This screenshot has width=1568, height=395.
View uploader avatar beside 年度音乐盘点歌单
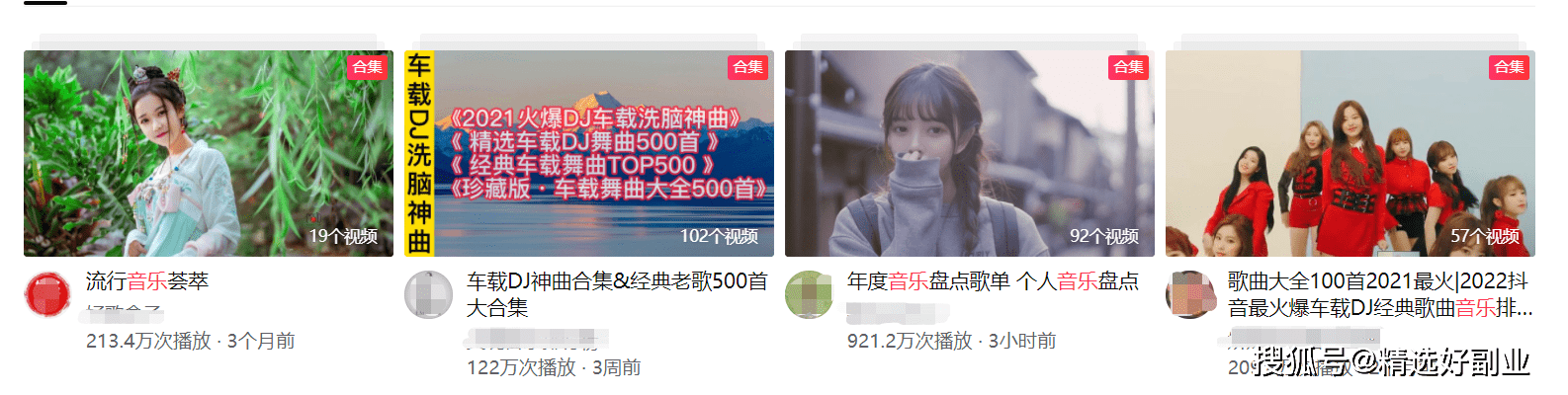pyautogui.click(x=809, y=294)
